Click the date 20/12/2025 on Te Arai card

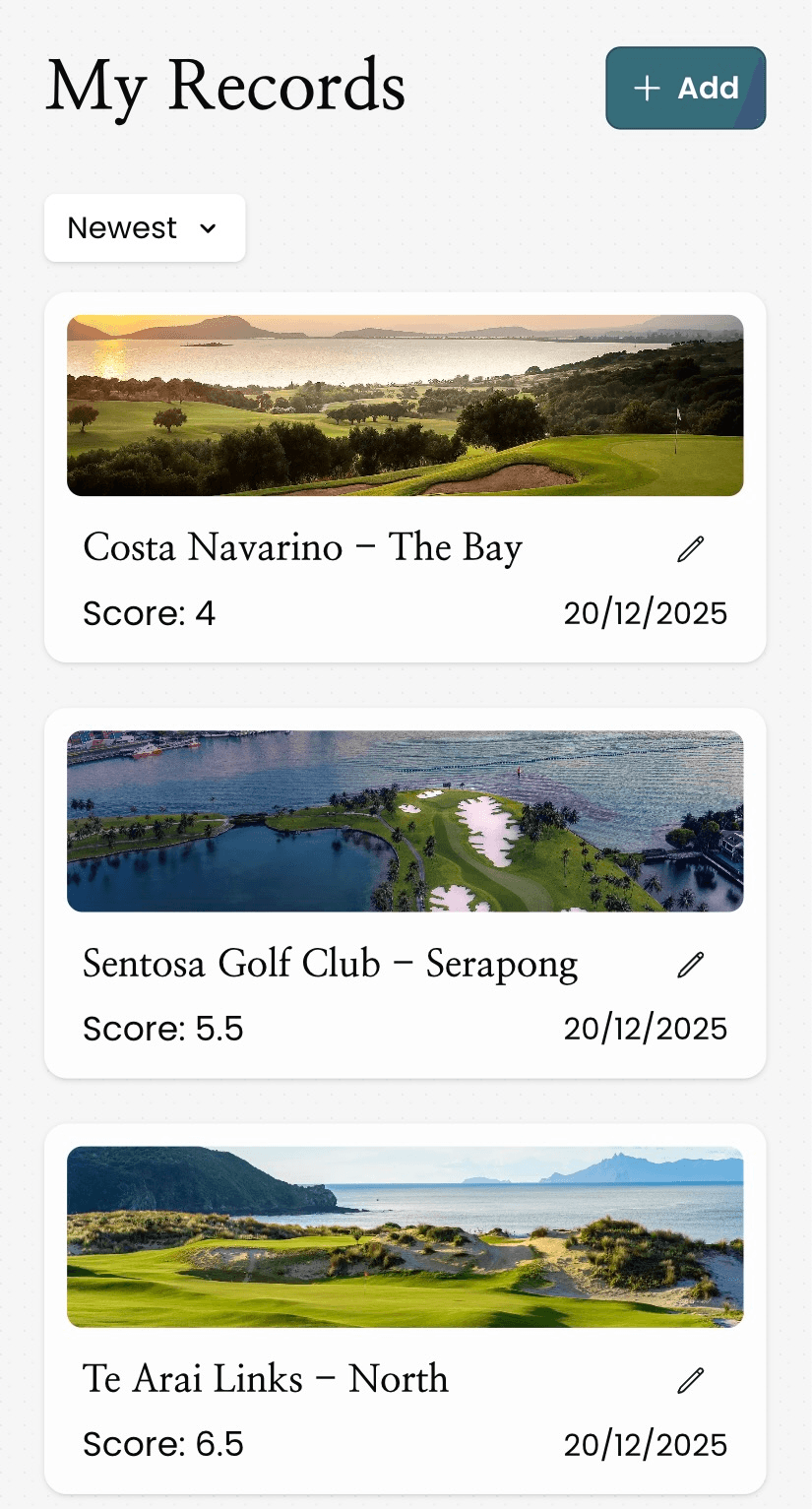pyautogui.click(x=645, y=1443)
